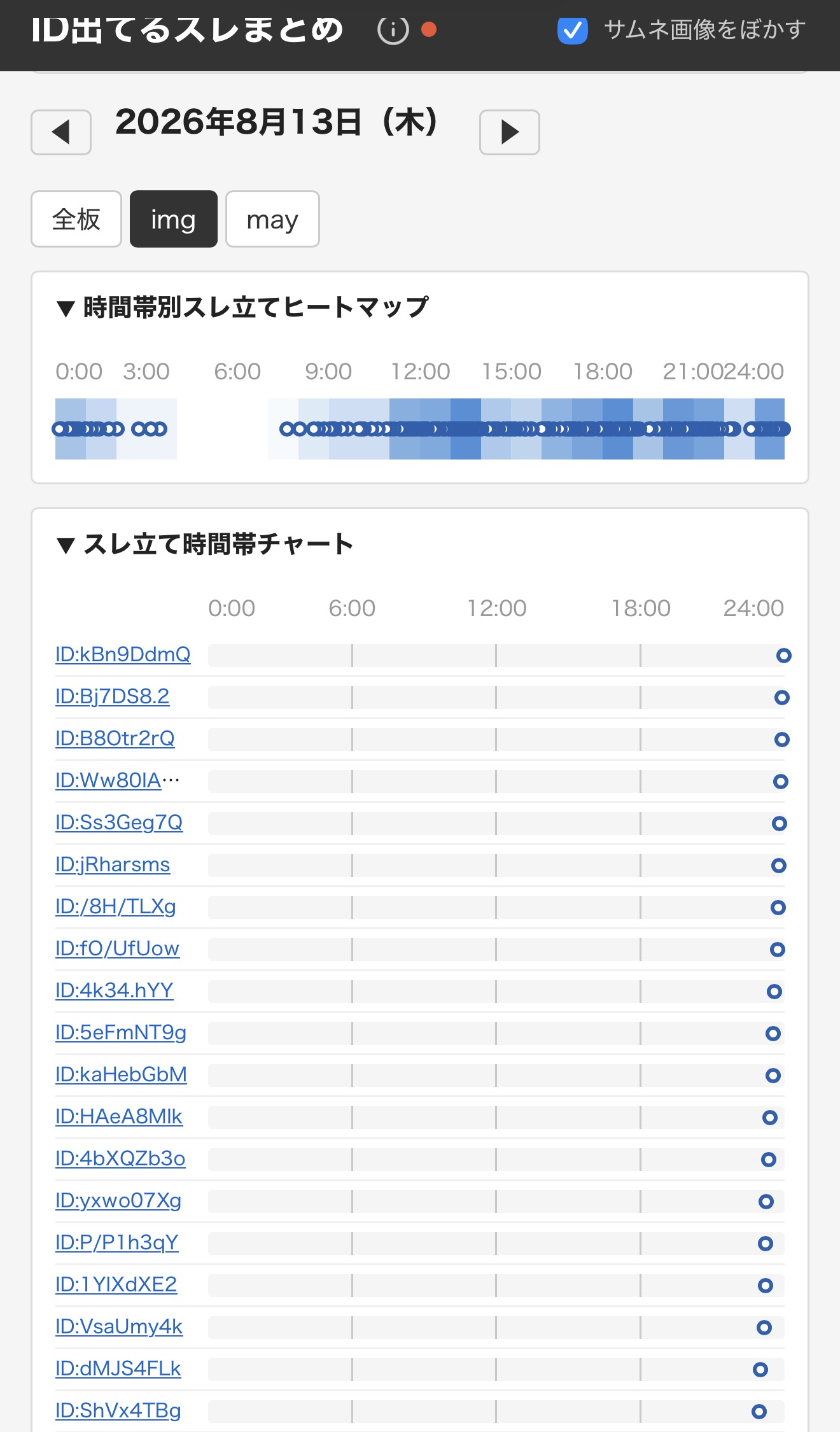Open link ID:ShVx4TBg
This screenshot has width=840, height=1432.
tap(118, 1410)
